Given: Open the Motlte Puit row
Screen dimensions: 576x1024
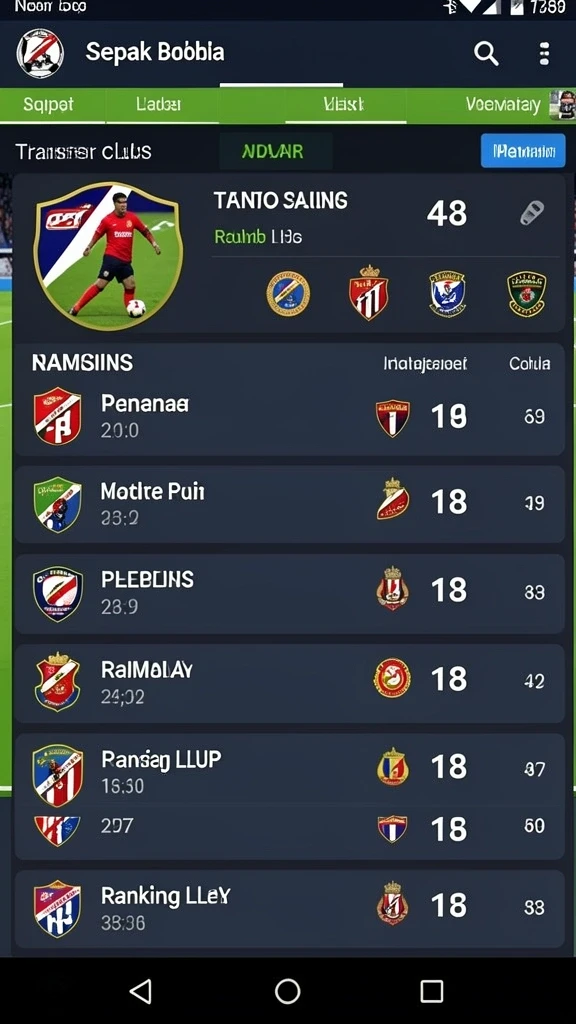Looking at the screenshot, I should (x=289, y=504).
